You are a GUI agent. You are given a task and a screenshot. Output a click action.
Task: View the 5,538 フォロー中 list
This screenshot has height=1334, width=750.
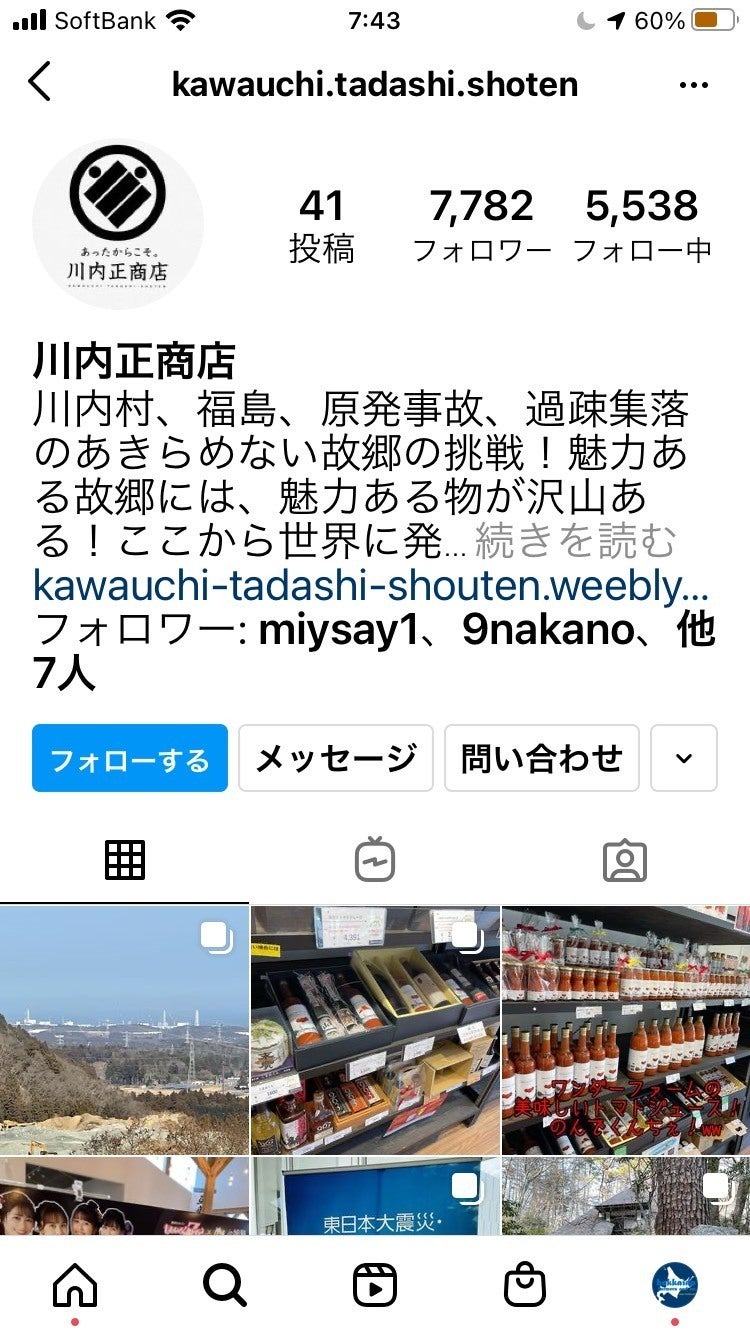(x=641, y=225)
